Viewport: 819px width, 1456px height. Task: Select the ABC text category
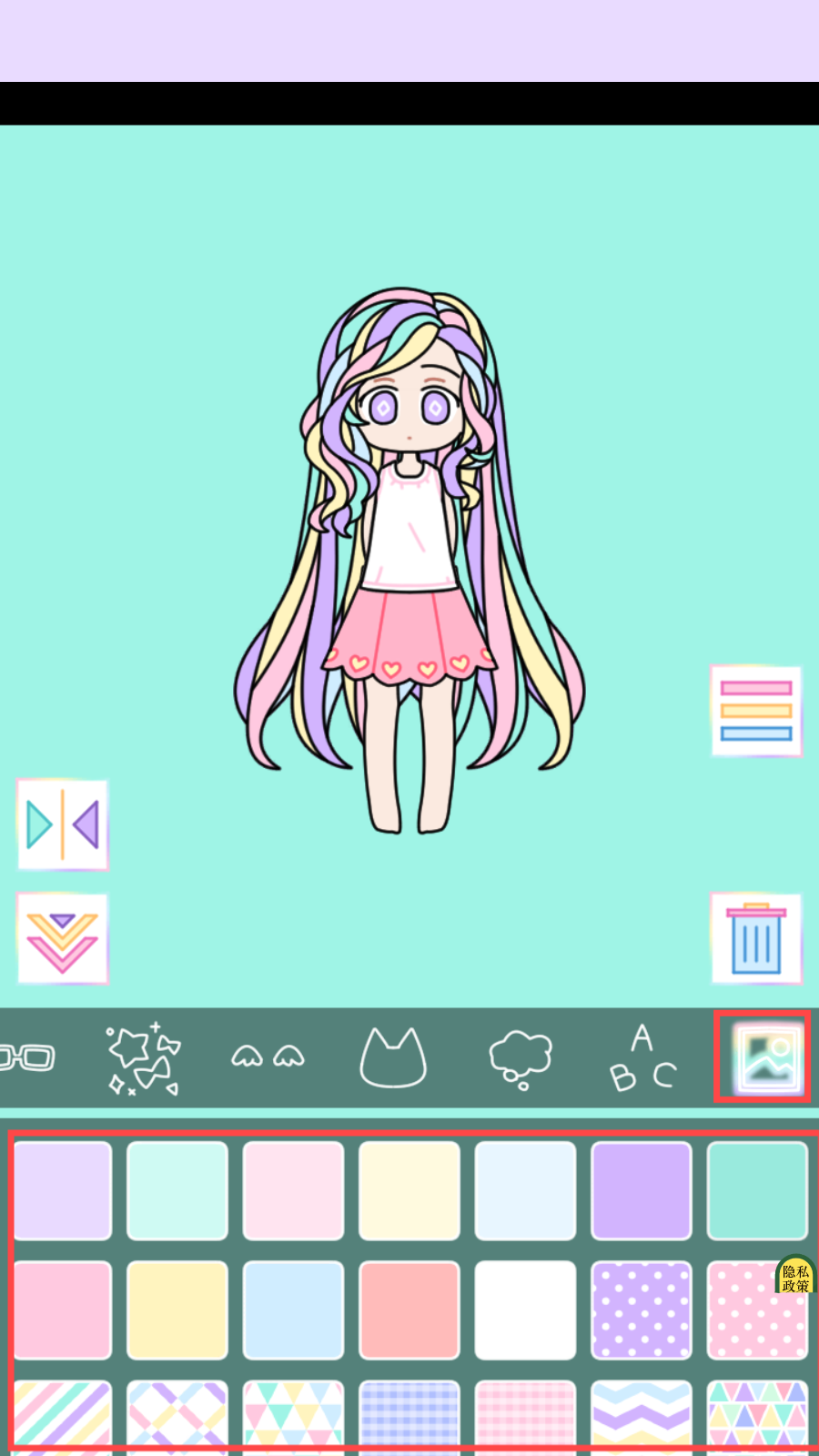point(643,1057)
